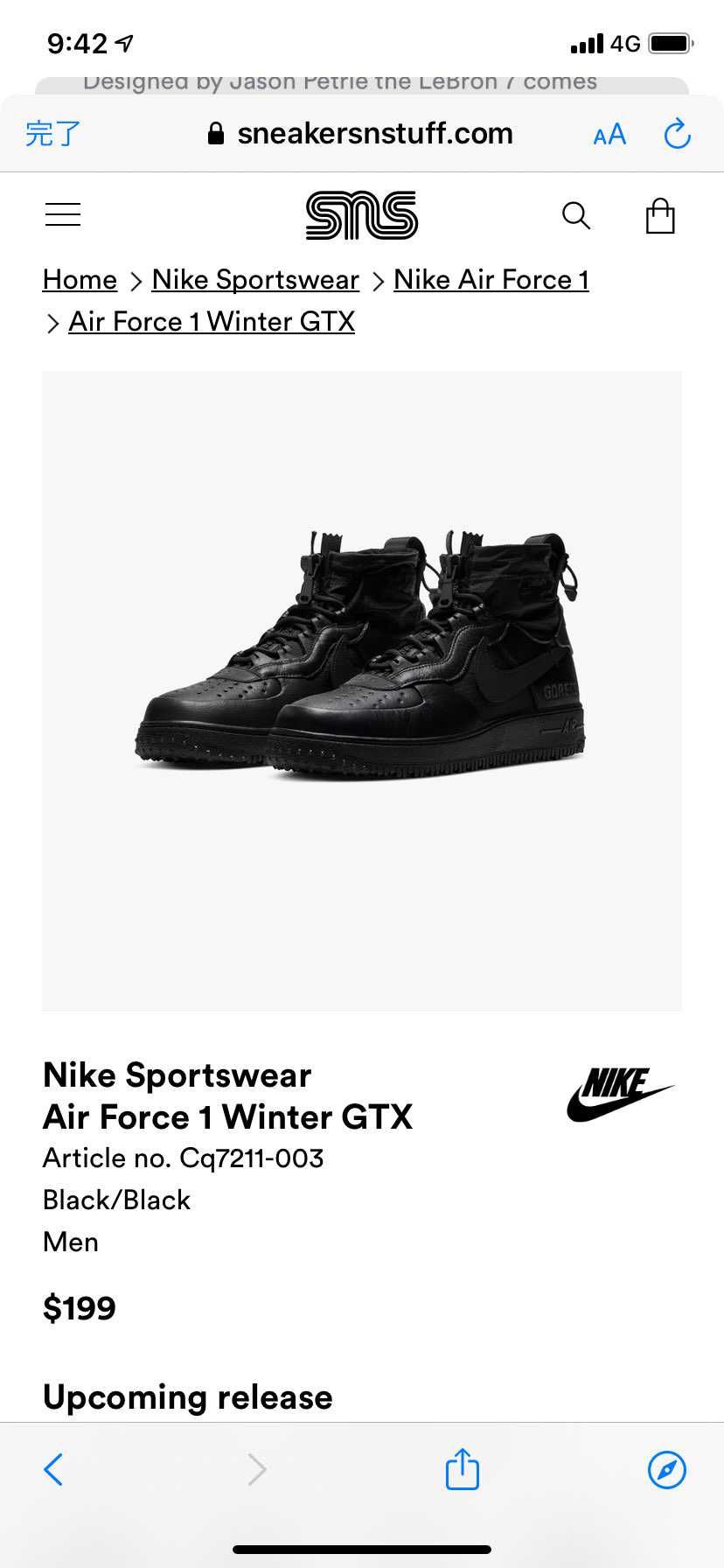Viewport: 724px width, 1568px height.
Task: Go to the Home breadcrumb
Action: 80,280
